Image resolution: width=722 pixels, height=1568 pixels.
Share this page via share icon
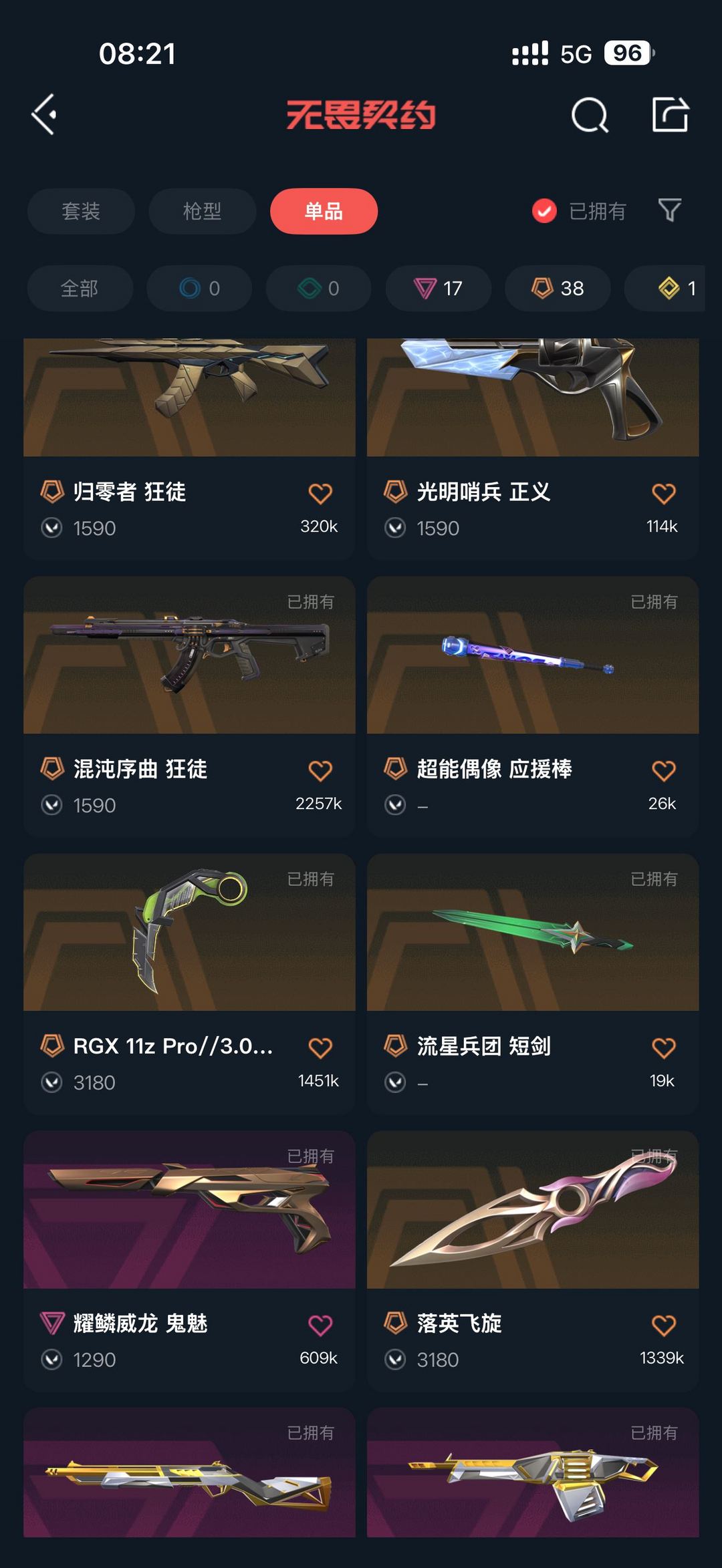point(670,115)
